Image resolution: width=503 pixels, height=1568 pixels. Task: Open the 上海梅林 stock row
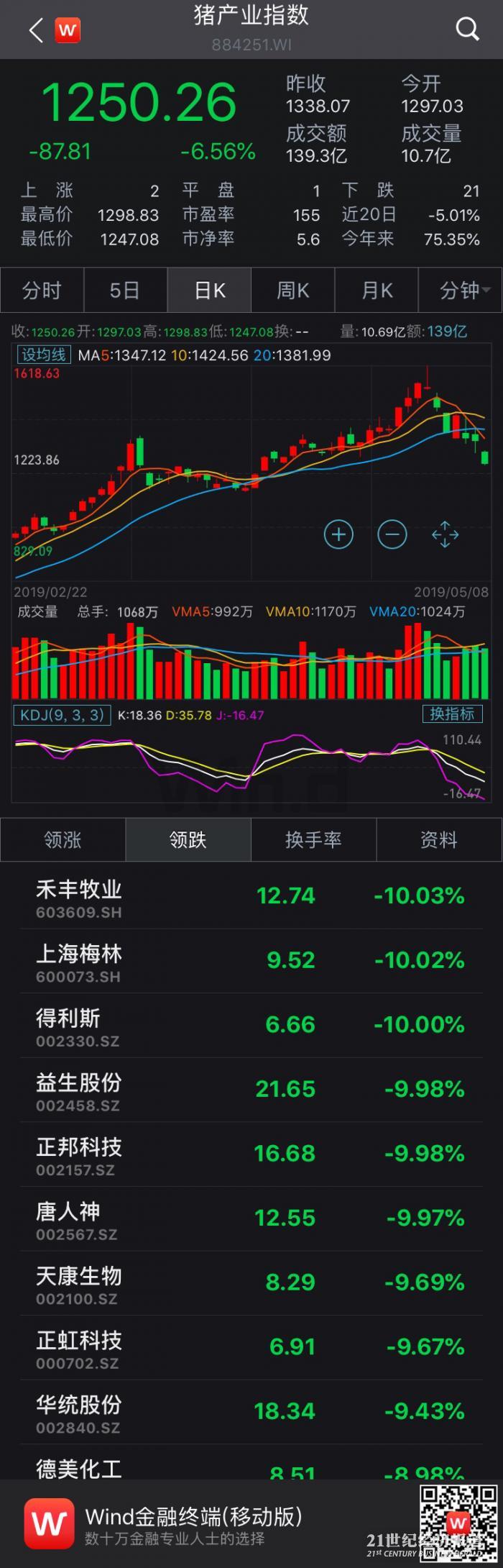click(x=251, y=962)
